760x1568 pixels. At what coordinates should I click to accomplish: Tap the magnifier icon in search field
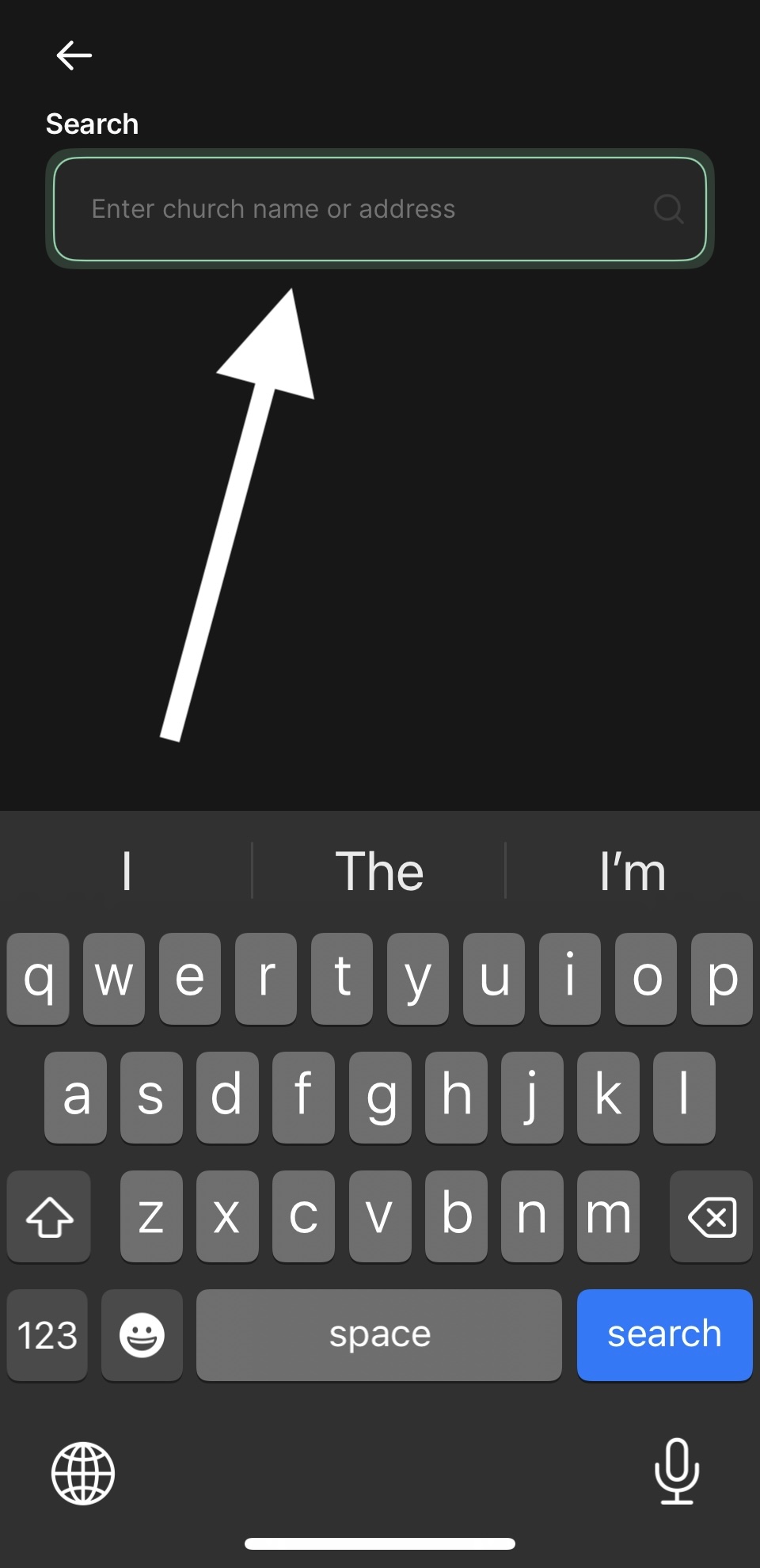(668, 209)
